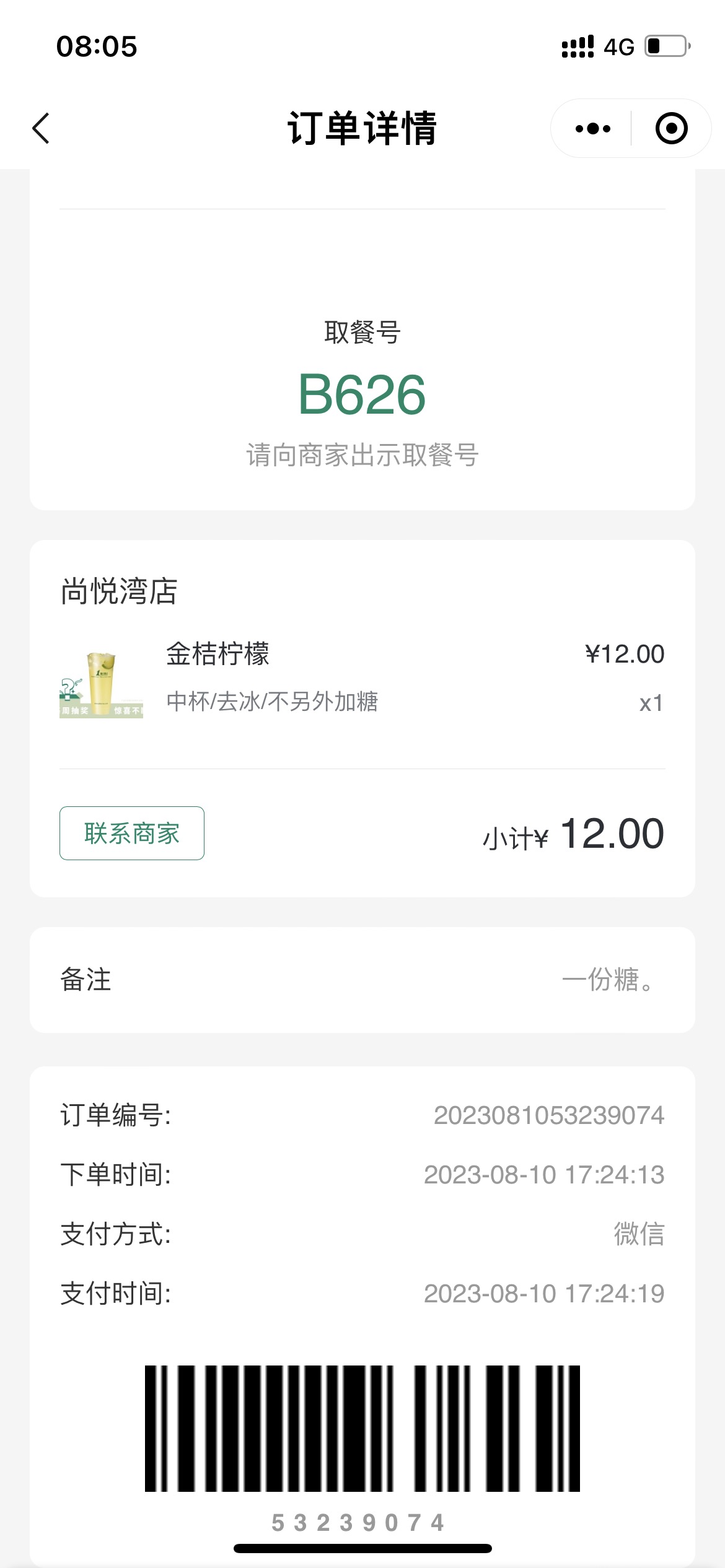The width and height of the screenshot is (725, 1568).
Task: Open the mini program more options menu
Action: (592, 129)
